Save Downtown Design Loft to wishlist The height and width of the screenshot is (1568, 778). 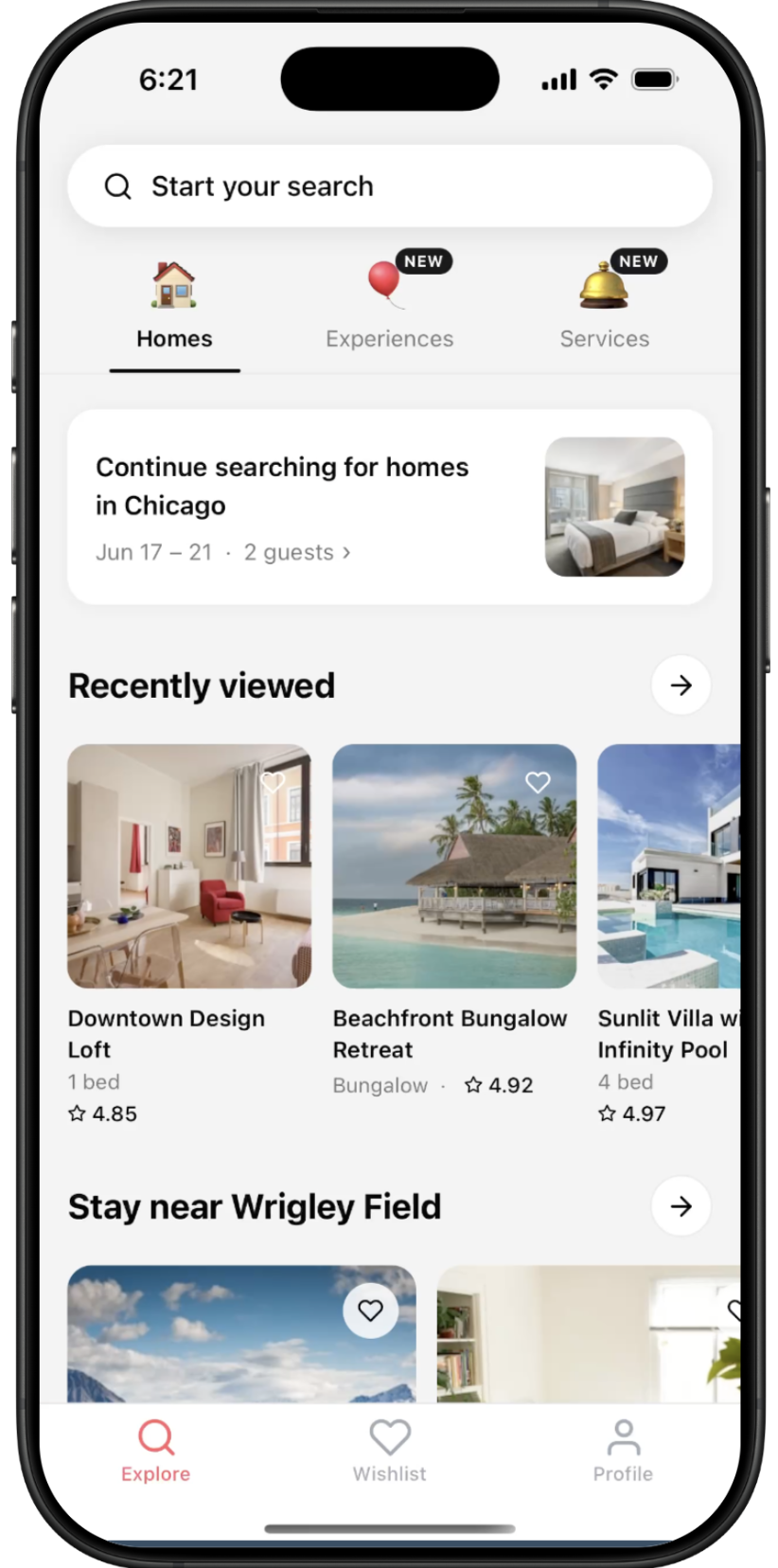274,782
